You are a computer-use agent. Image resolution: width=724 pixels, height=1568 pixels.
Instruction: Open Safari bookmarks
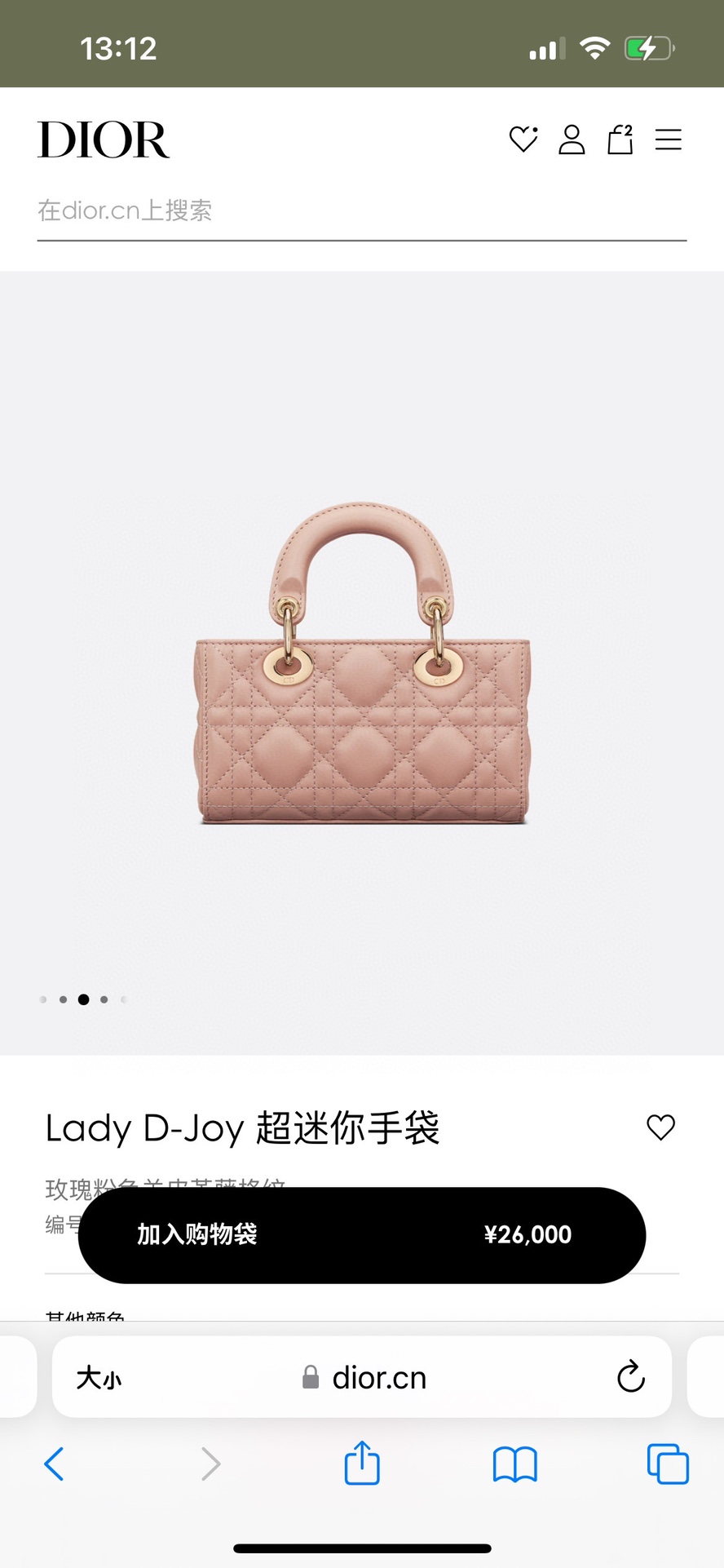click(514, 1464)
